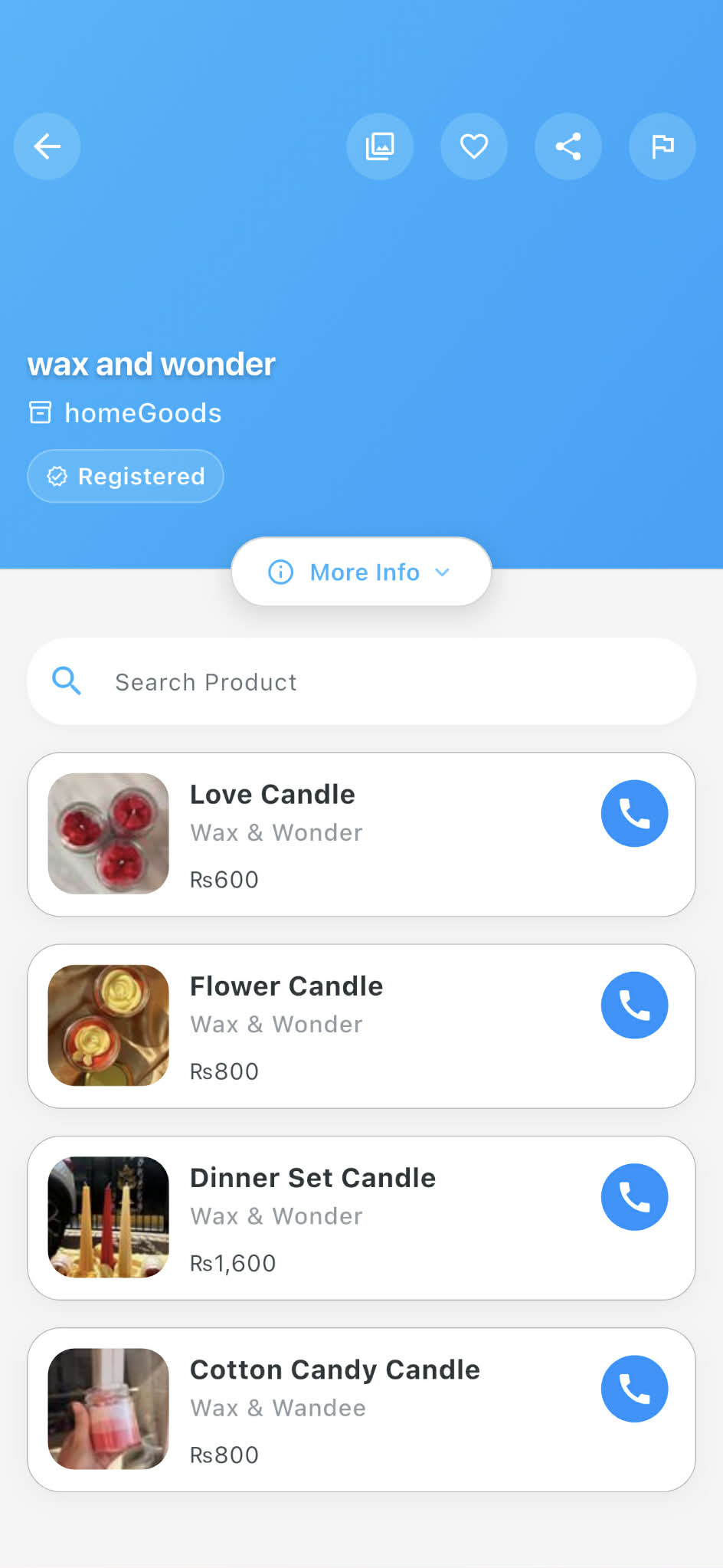Tap the call icon for Cotton Candy Candle

634,1388
